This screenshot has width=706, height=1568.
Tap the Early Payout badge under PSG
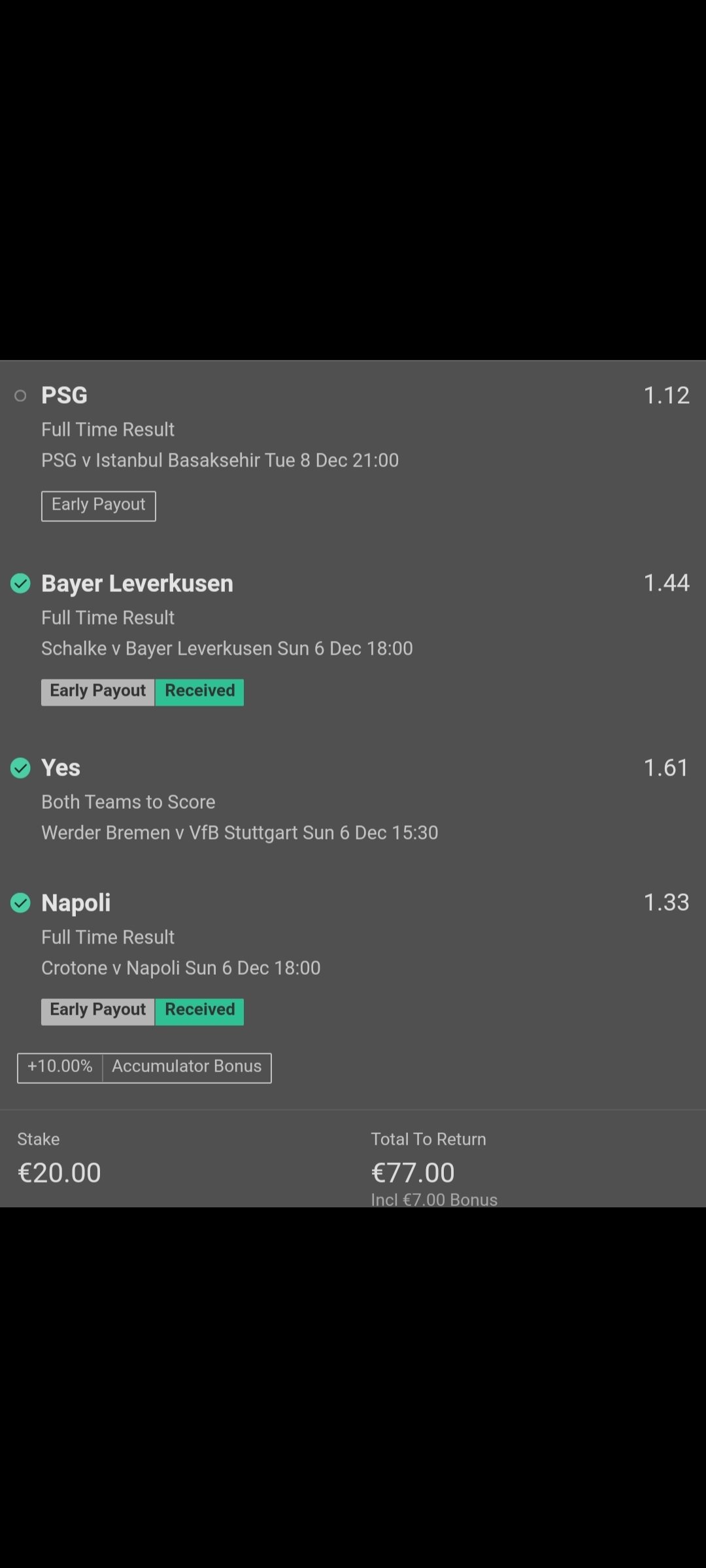99,506
